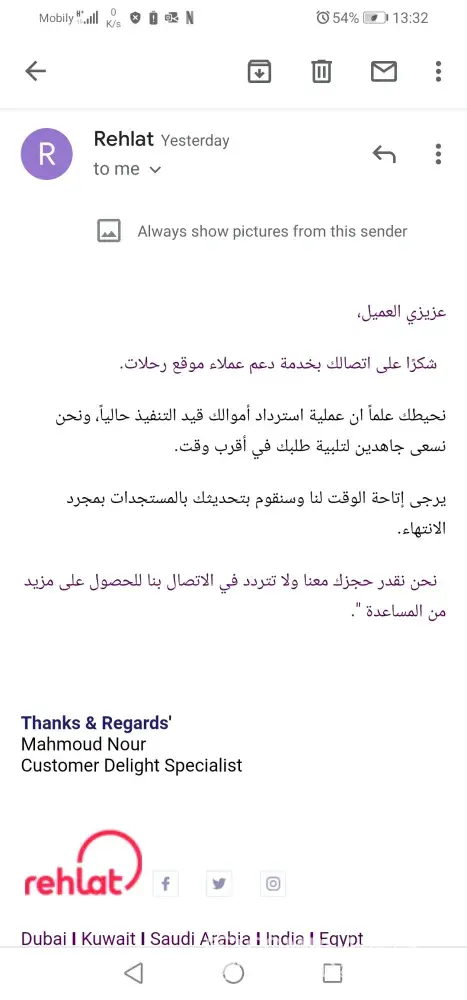Screen dimensions: 467x1000
Task: Open Rehlat's Twitter icon
Action: pos(219,883)
